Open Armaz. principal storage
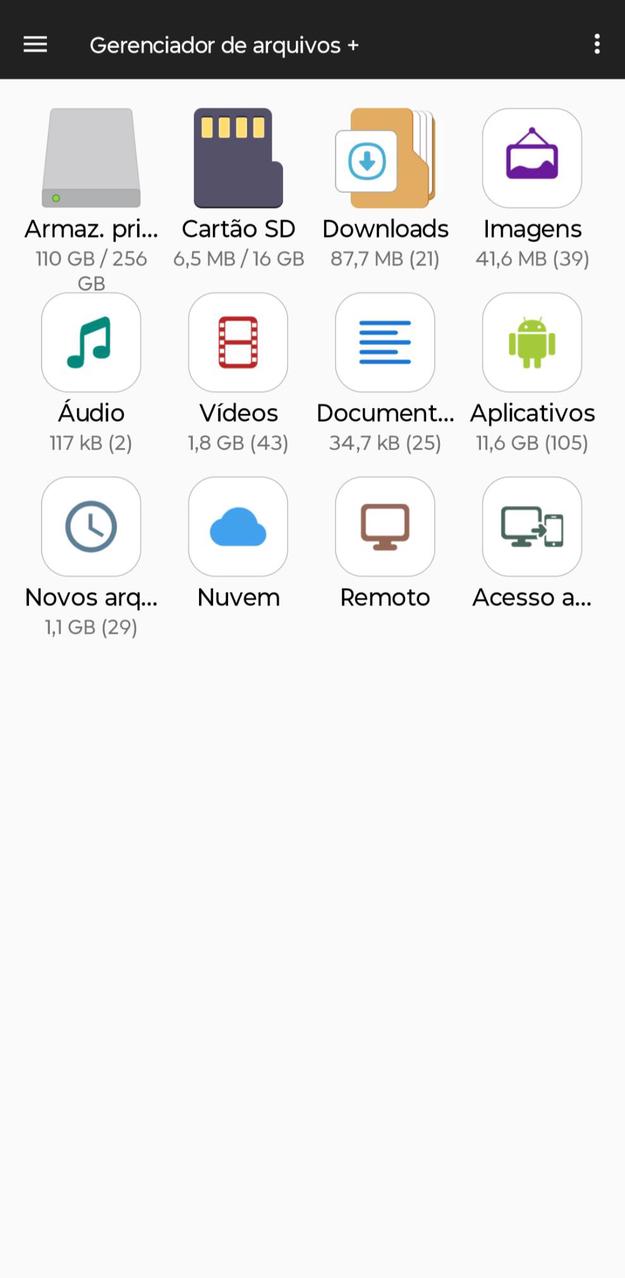625x1278 pixels. 91,159
